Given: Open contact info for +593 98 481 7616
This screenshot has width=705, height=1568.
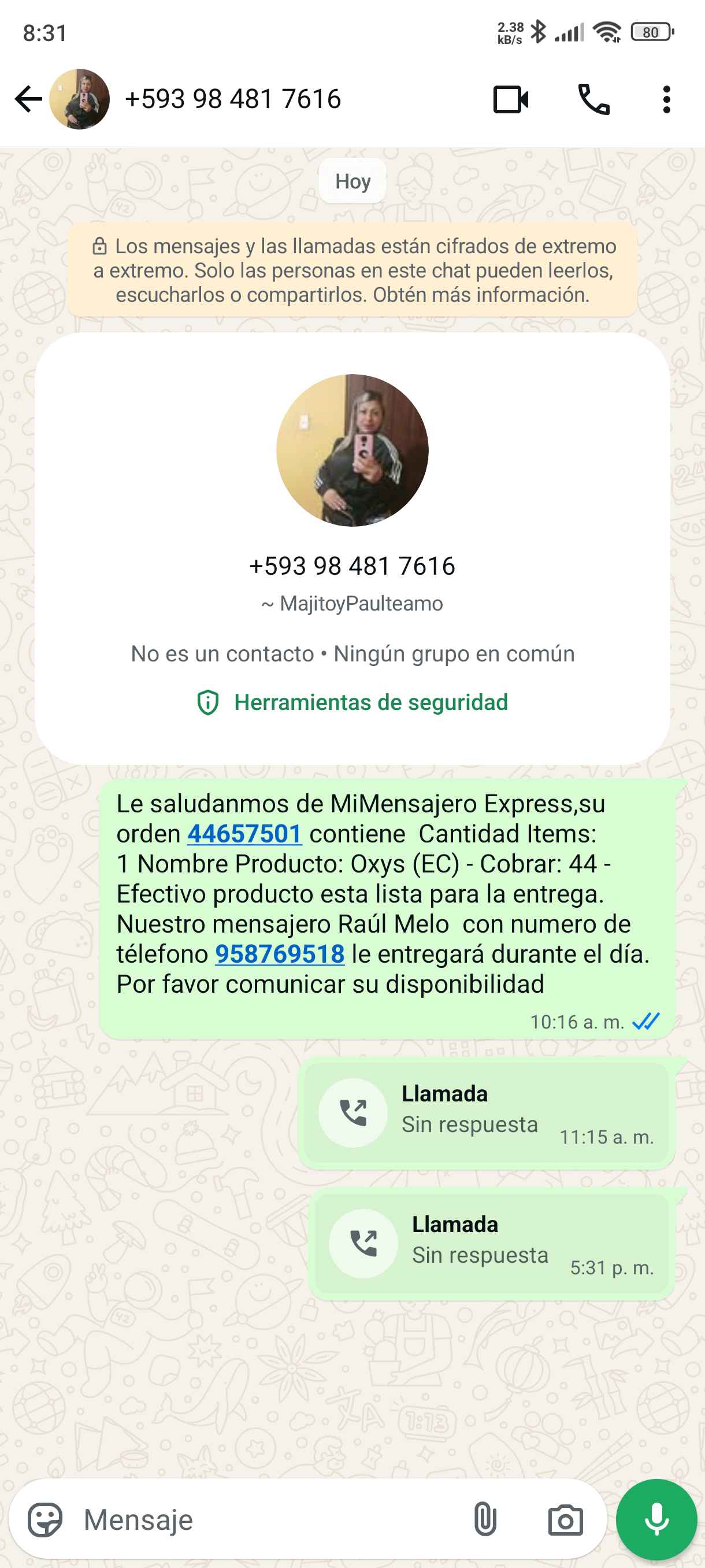Looking at the screenshot, I should (232, 99).
